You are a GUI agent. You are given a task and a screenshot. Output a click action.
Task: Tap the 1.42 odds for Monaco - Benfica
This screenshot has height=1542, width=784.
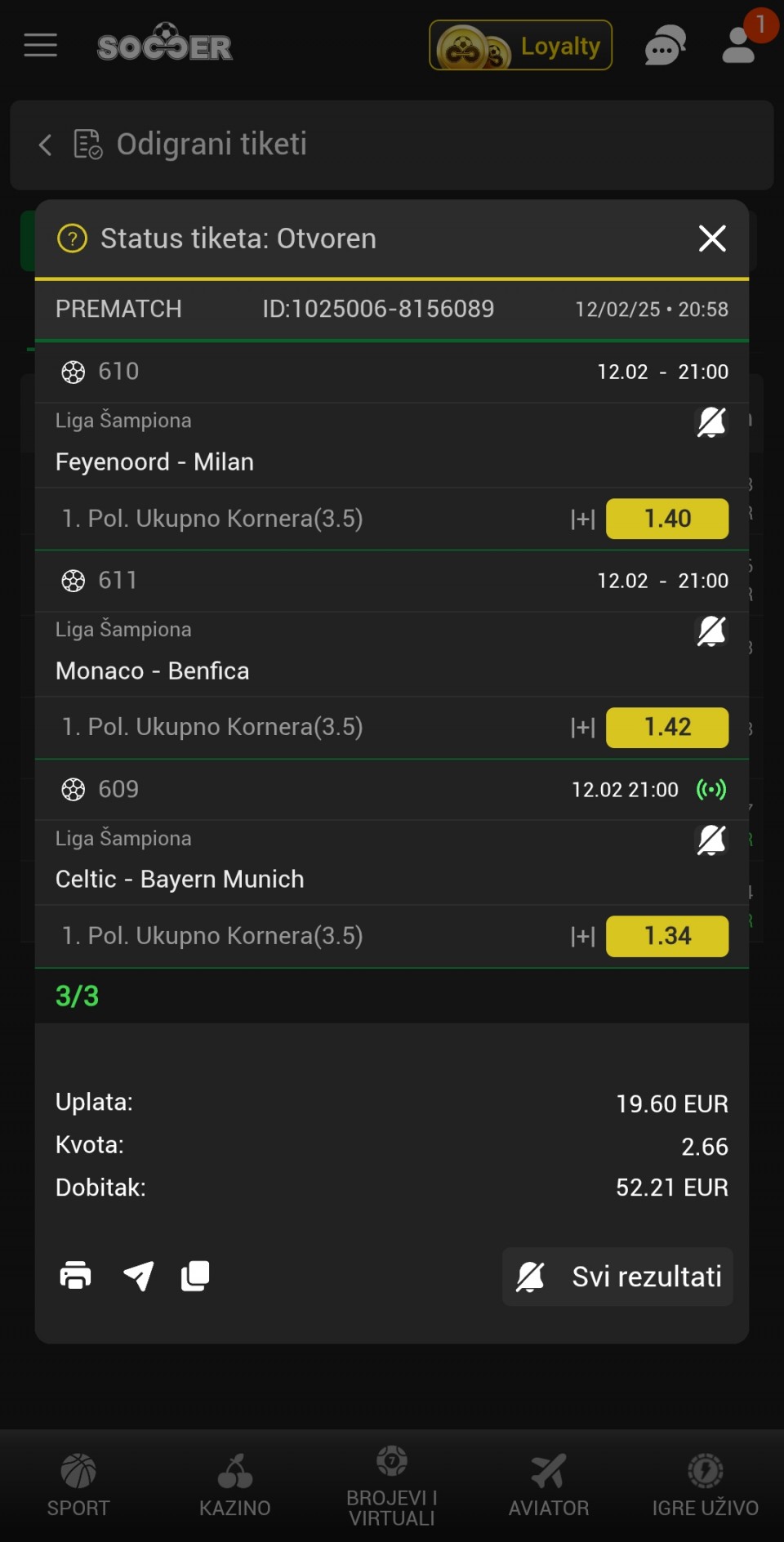coord(667,727)
